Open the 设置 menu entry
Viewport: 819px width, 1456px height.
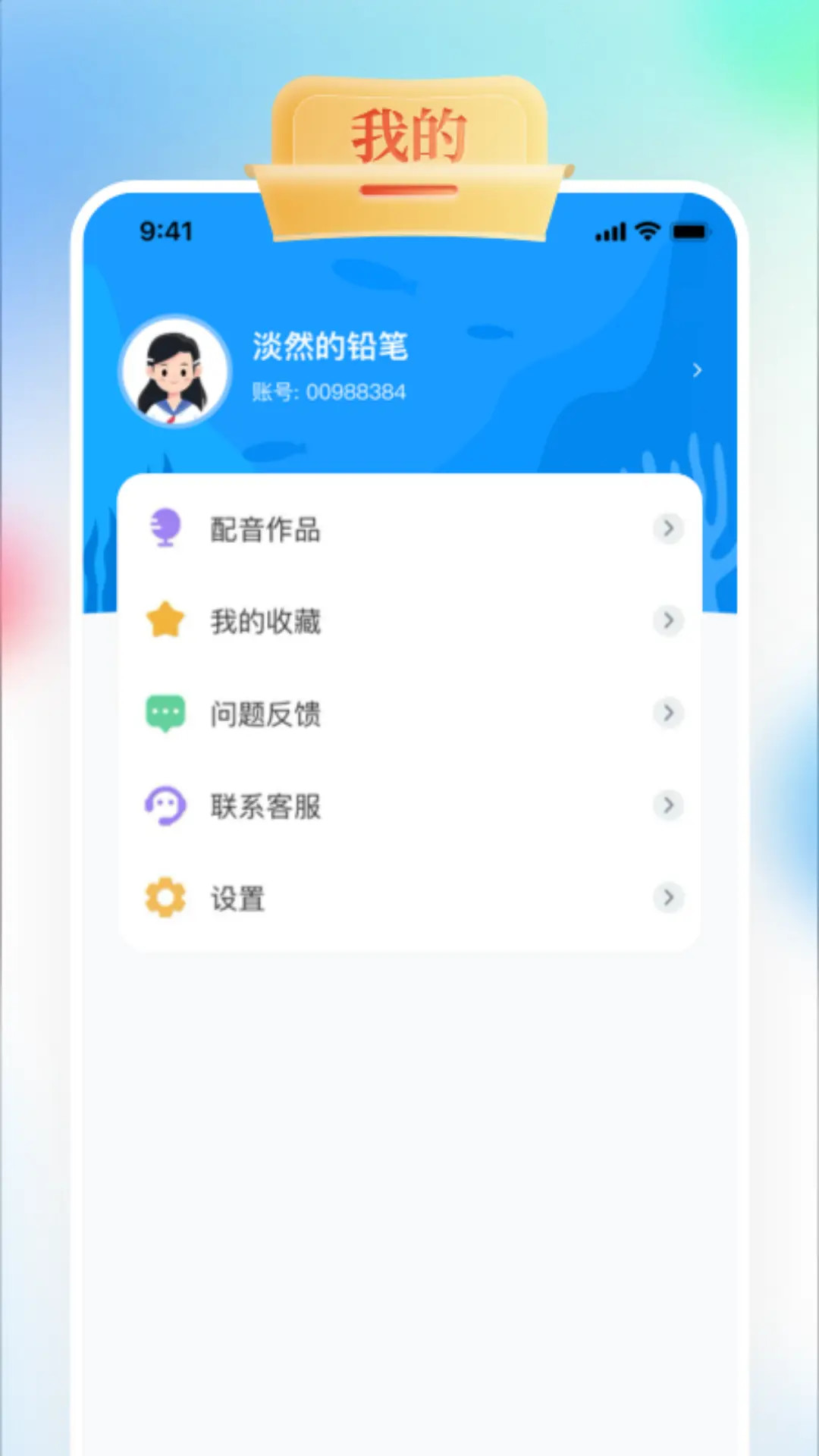point(237,898)
